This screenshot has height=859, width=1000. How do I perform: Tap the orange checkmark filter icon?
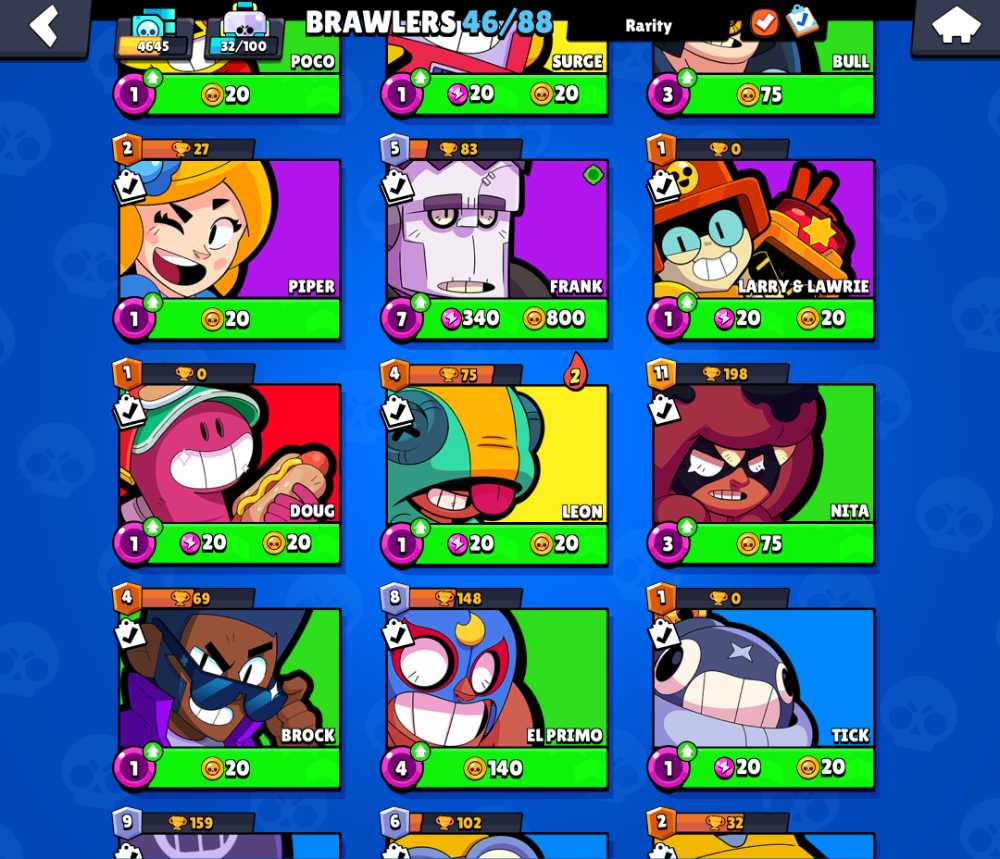(x=765, y=22)
